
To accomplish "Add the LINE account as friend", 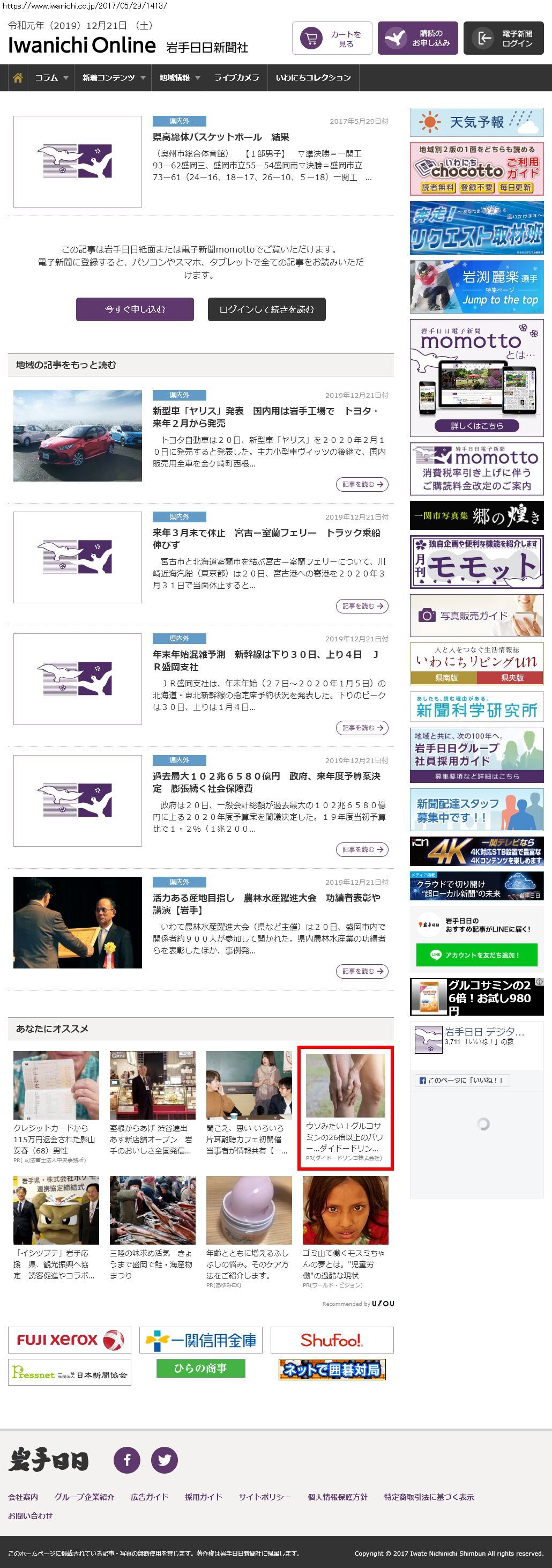I will pyautogui.click(x=476, y=955).
